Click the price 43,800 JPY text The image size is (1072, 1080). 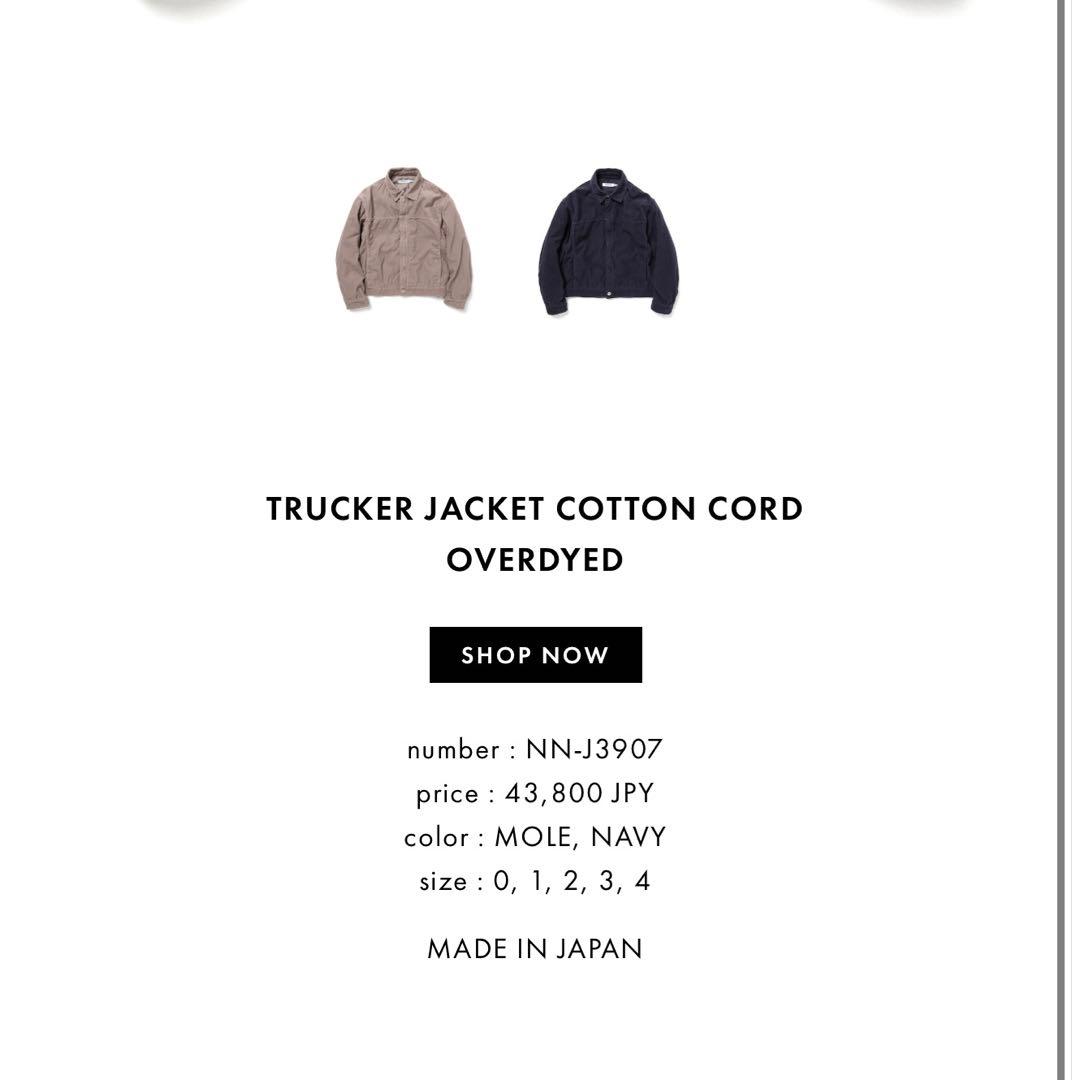(x=580, y=792)
